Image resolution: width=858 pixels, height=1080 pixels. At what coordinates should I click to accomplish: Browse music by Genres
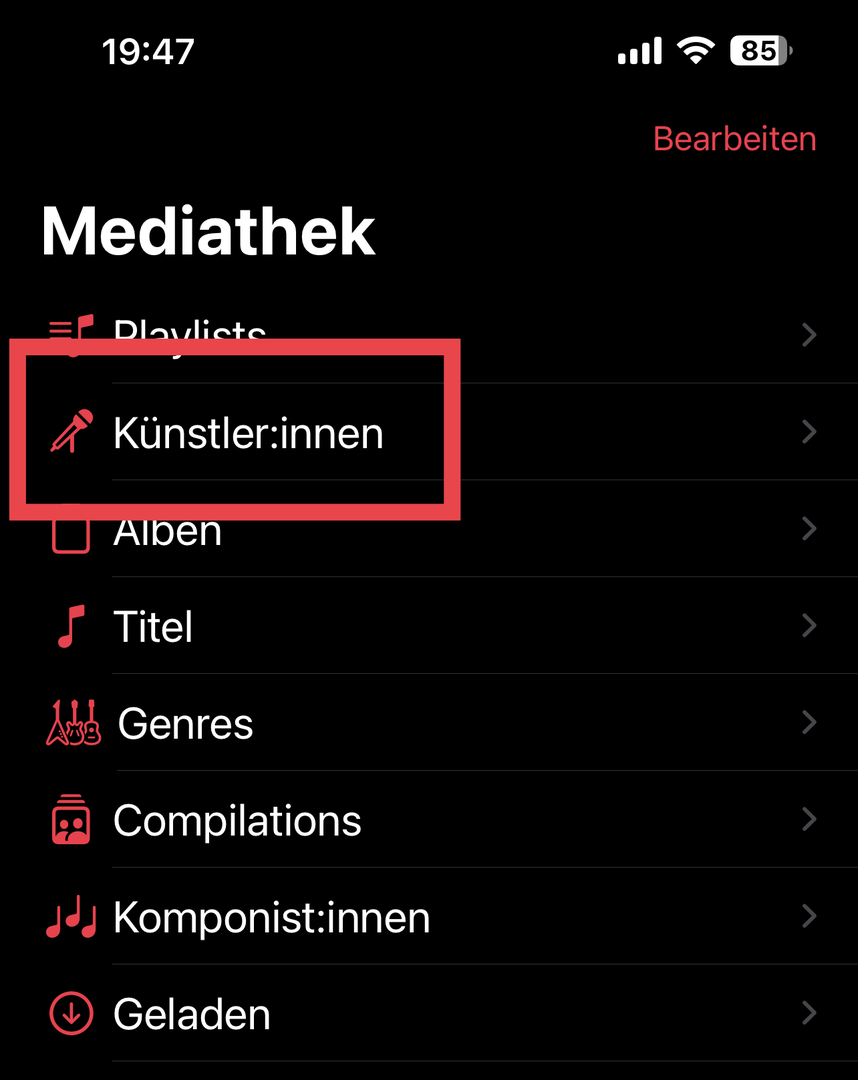[x=185, y=724]
